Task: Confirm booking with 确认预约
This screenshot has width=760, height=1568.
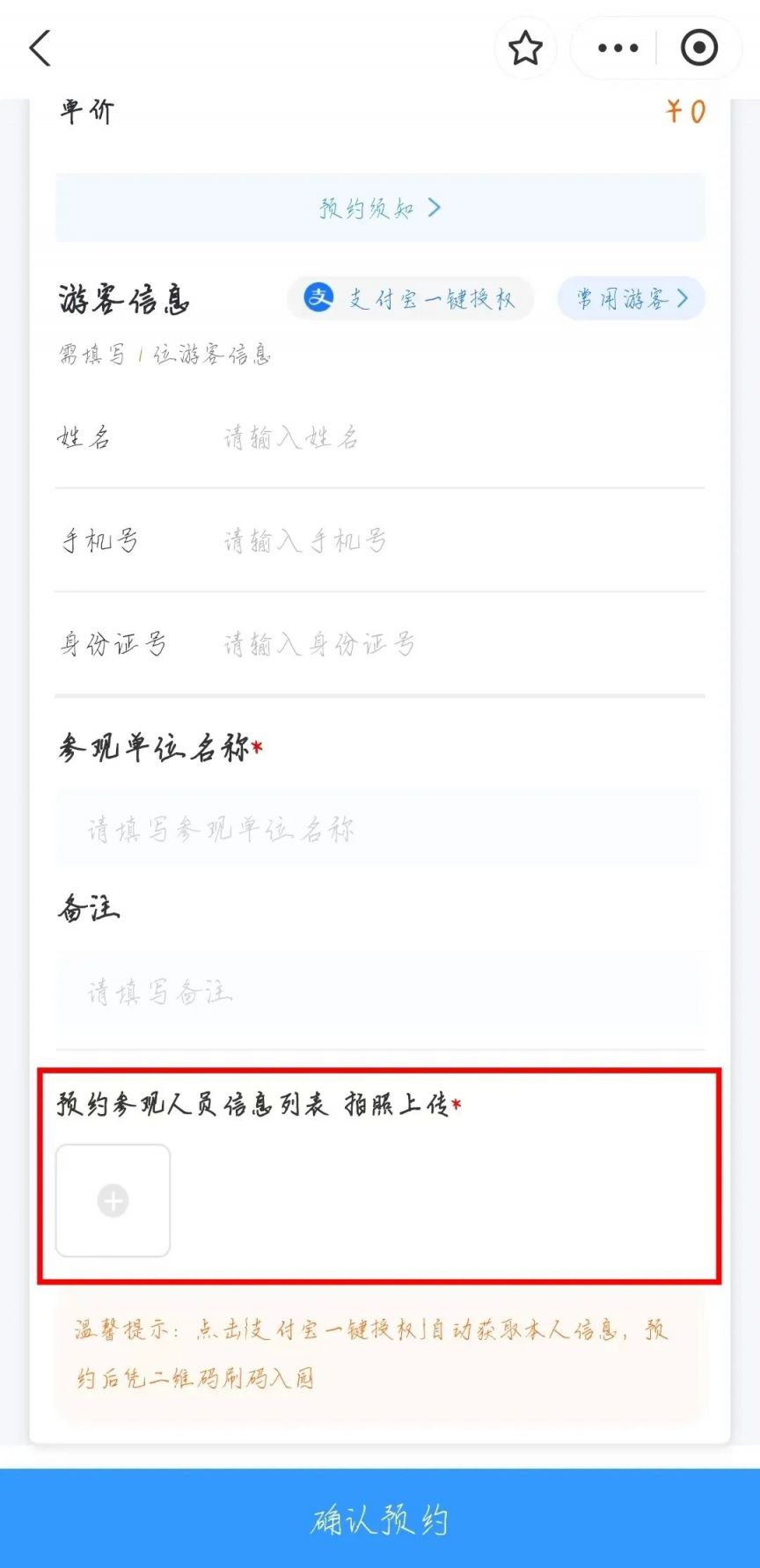Action: (x=380, y=1520)
